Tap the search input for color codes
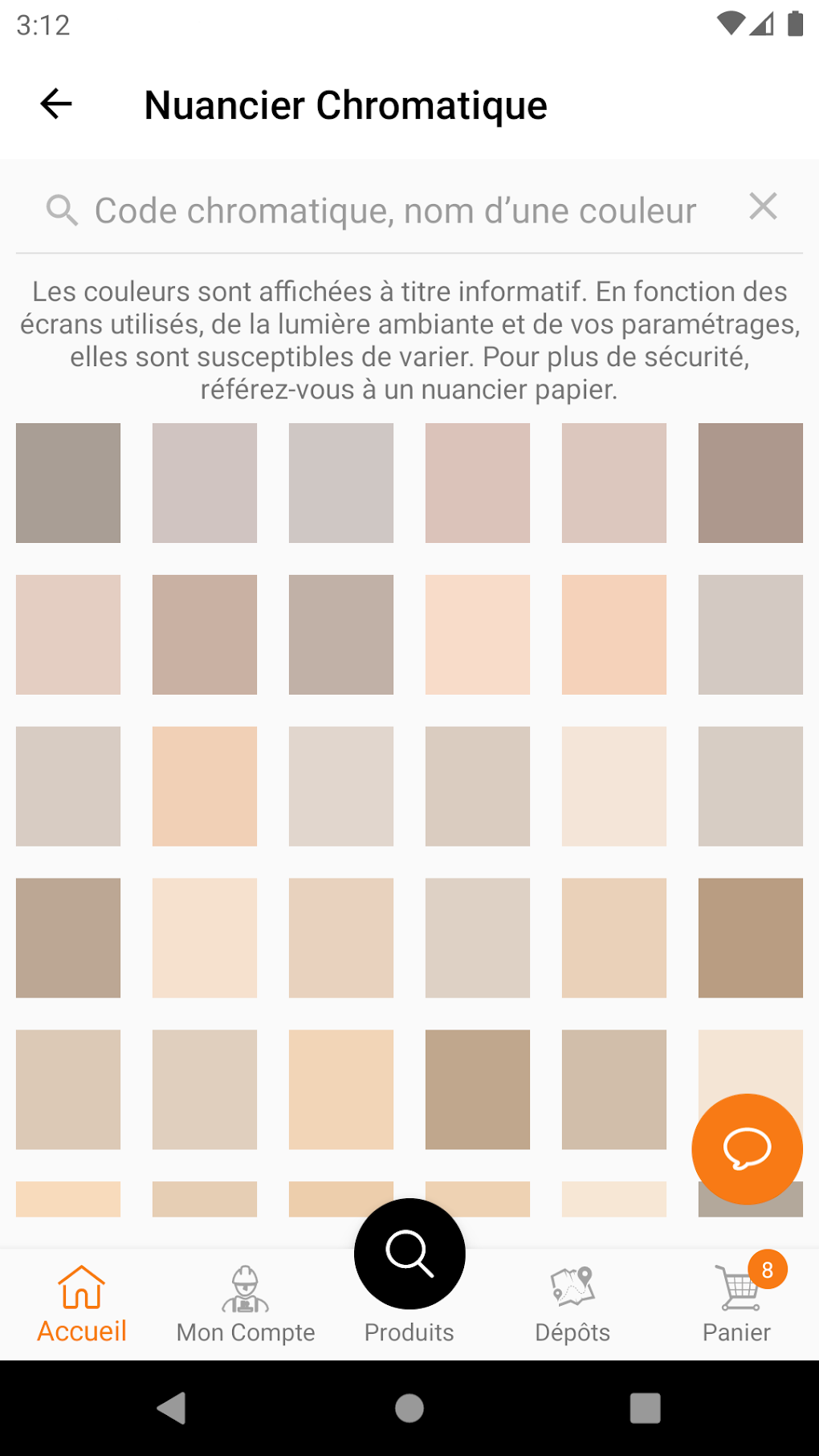This screenshot has height=1456, width=819. pos(393,210)
